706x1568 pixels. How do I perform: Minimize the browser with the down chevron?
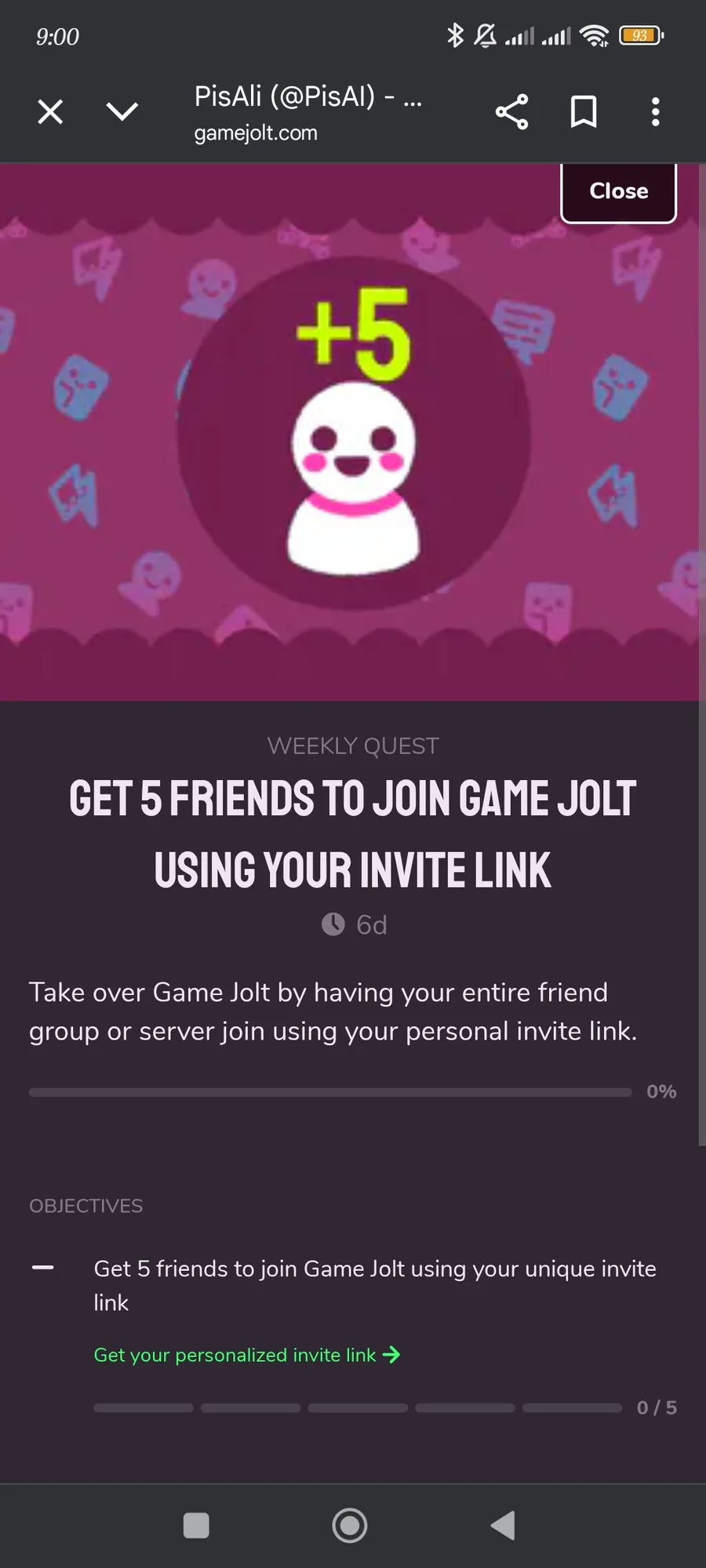pyautogui.click(x=122, y=111)
